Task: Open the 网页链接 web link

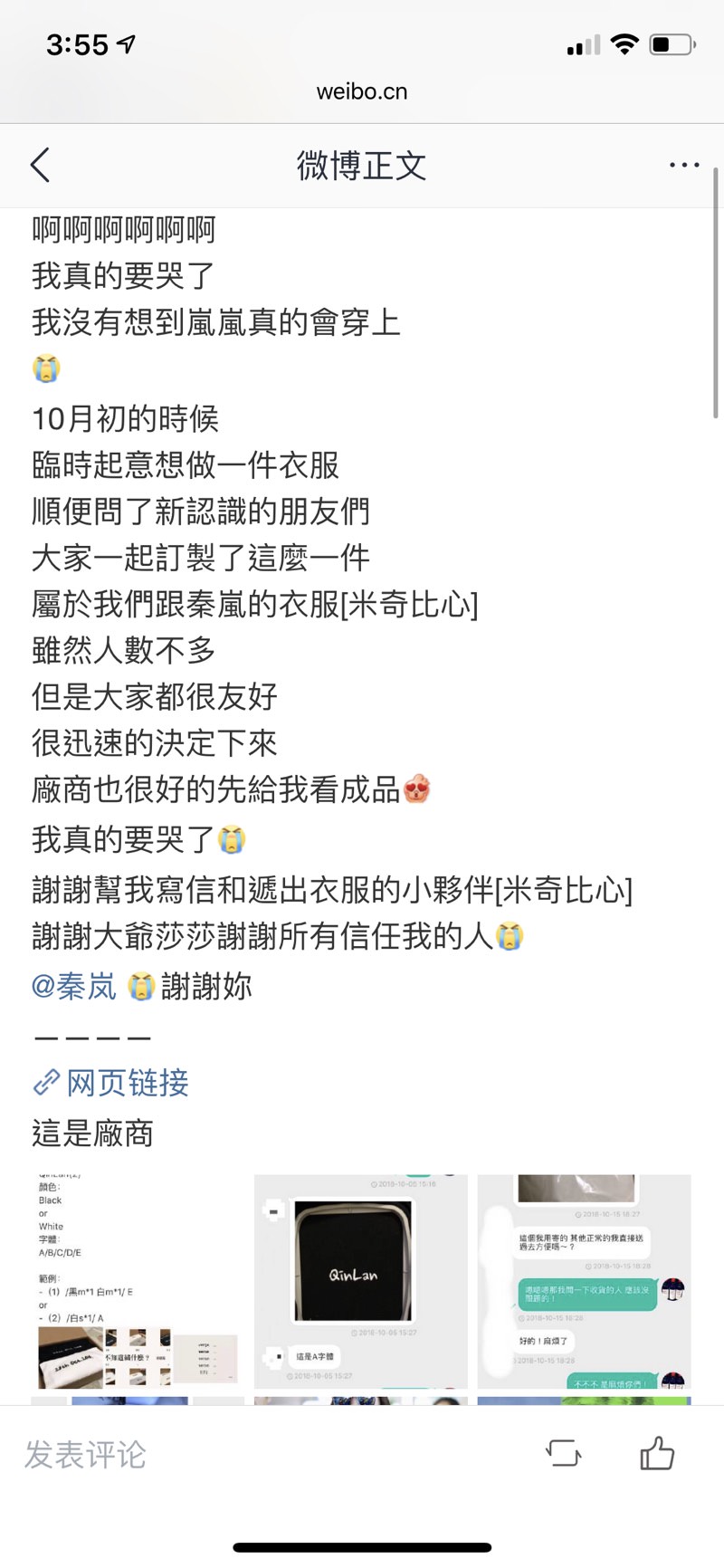Action: click(111, 1083)
